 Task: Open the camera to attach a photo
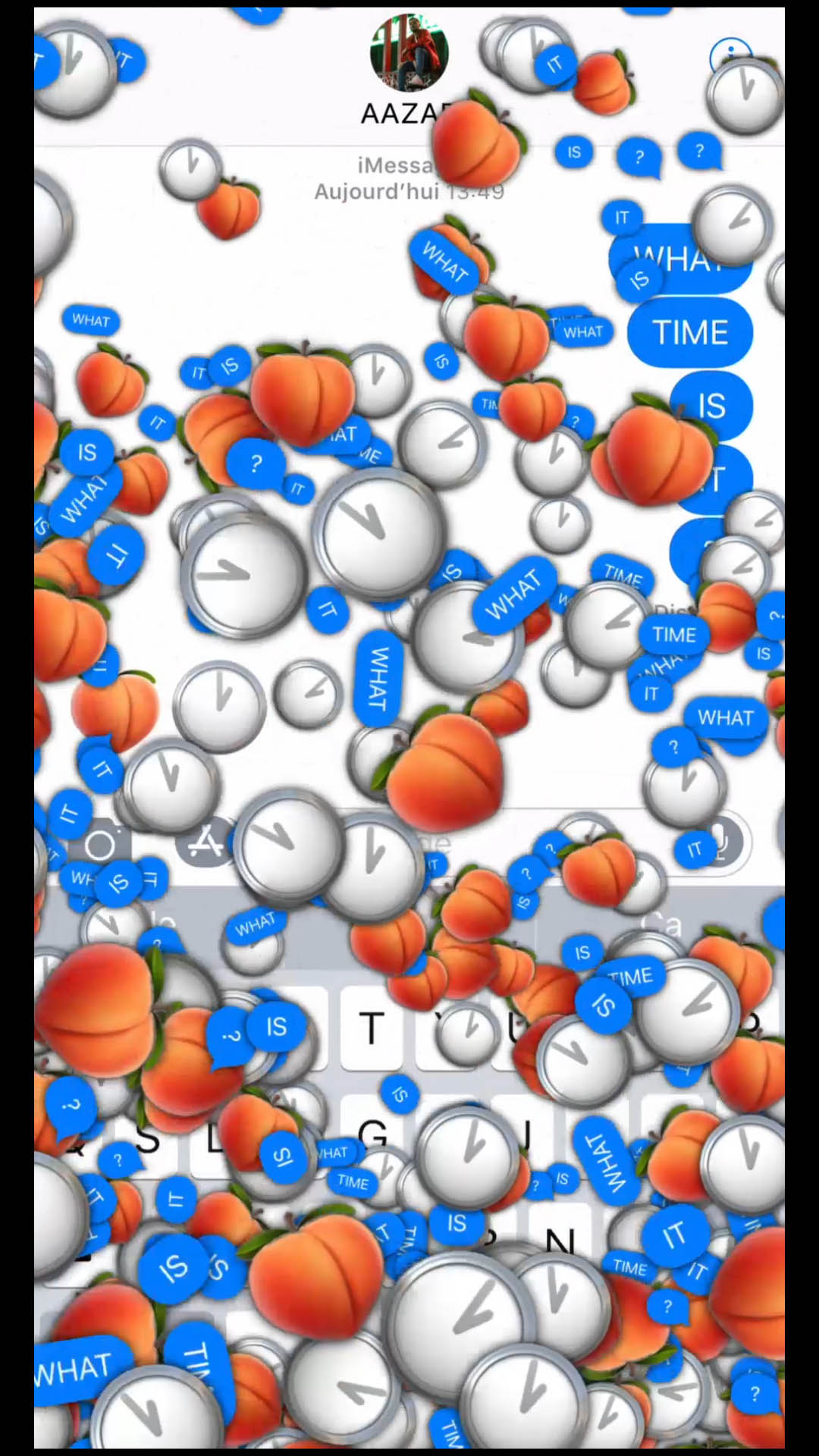[100, 843]
